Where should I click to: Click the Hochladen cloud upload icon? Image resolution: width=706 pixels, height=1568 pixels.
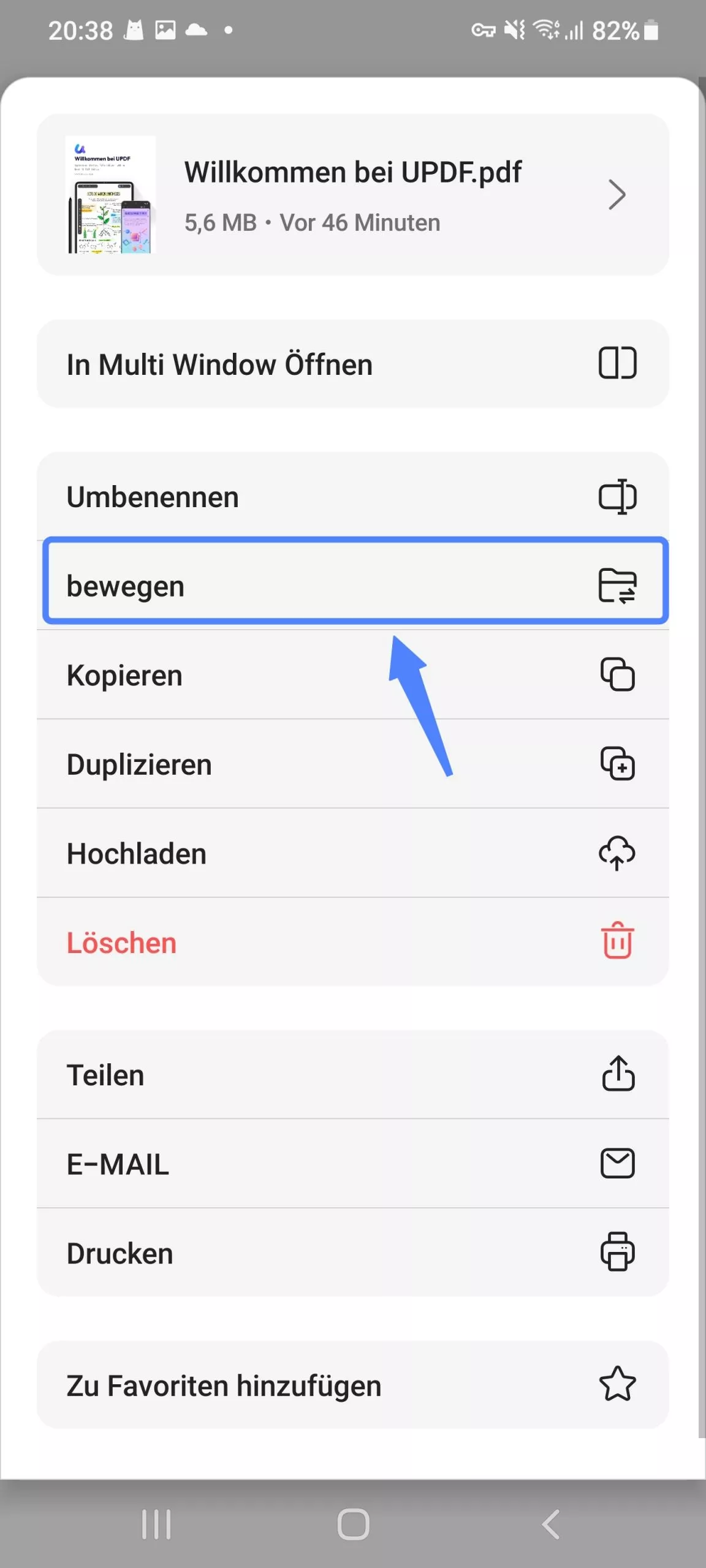pos(617,853)
